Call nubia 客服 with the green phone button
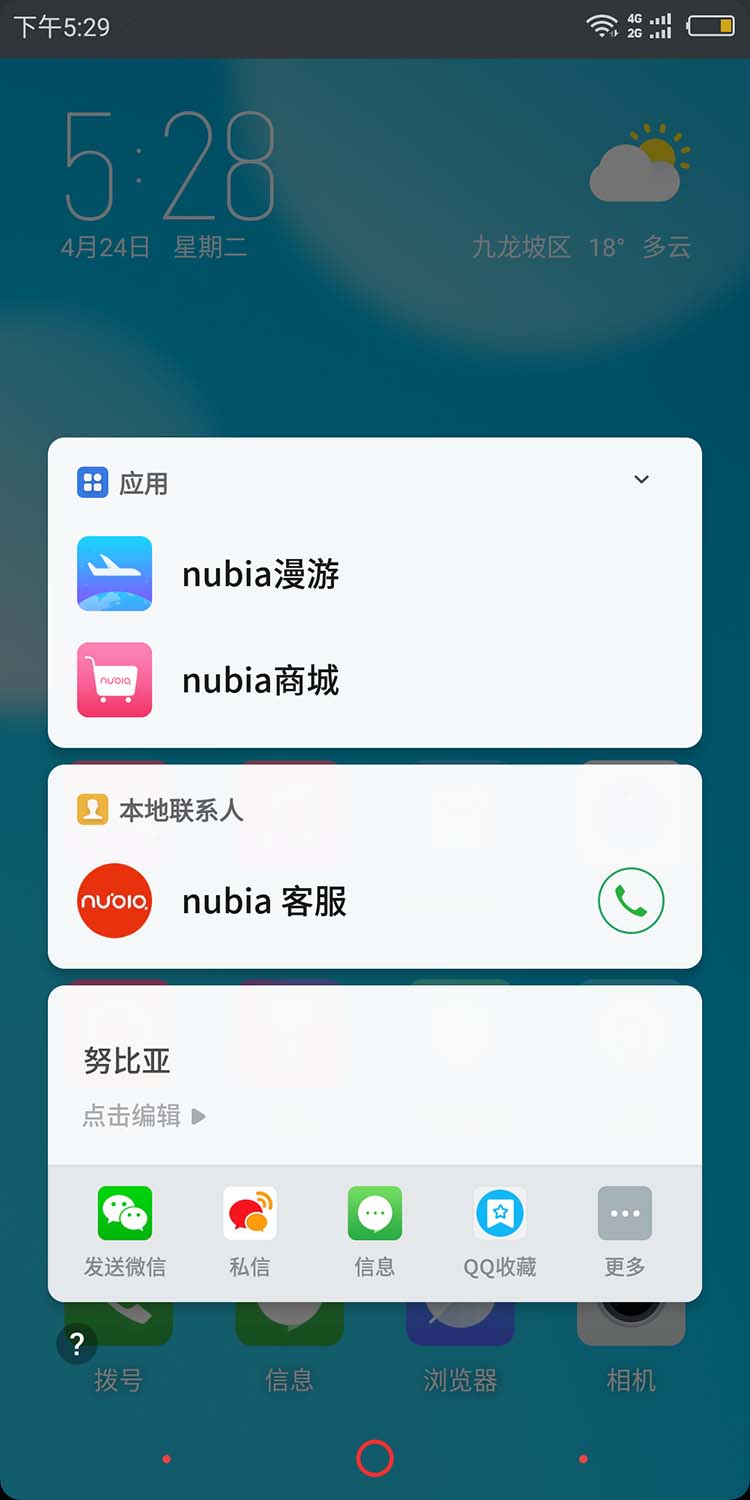This screenshot has height=1500, width=750. (x=630, y=900)
